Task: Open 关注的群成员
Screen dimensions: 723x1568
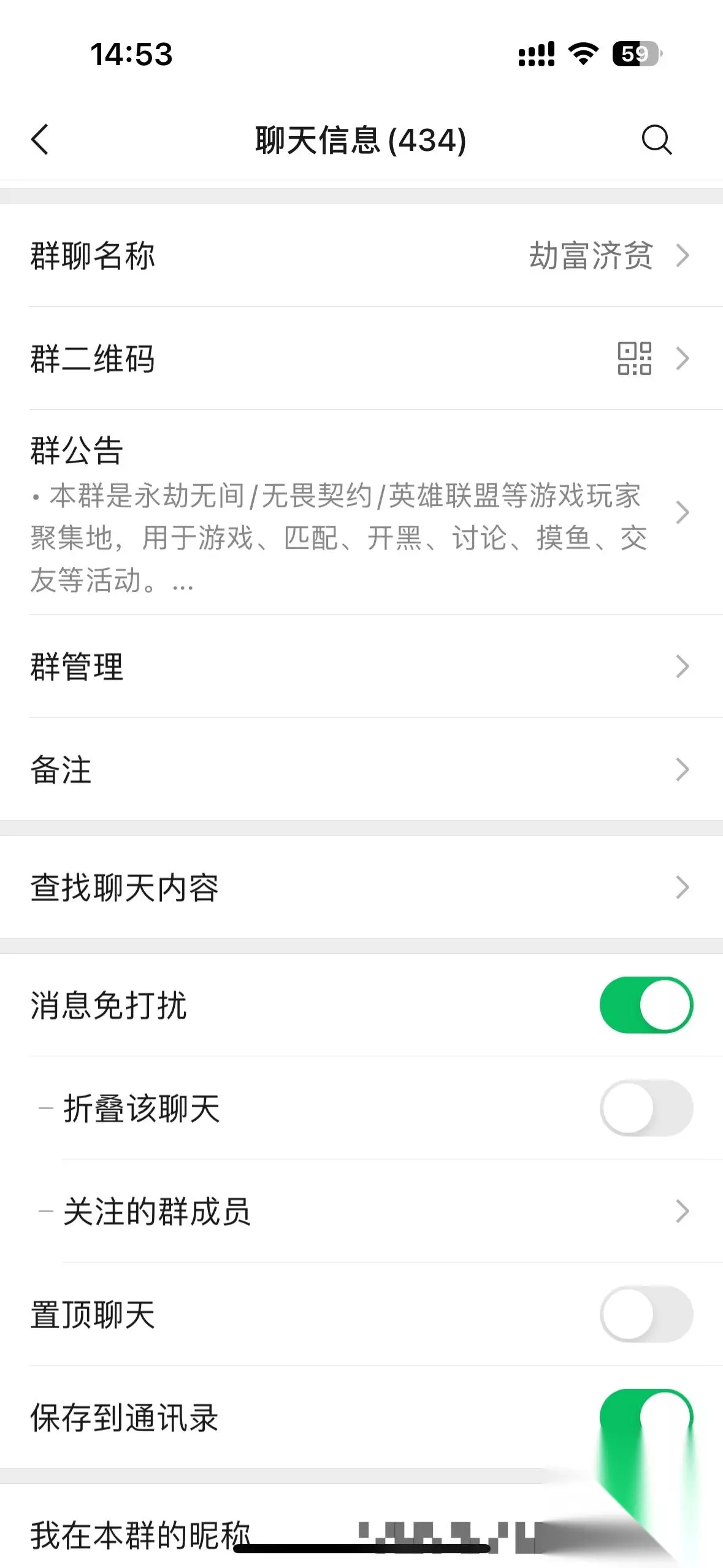Action: point(362,1211)
